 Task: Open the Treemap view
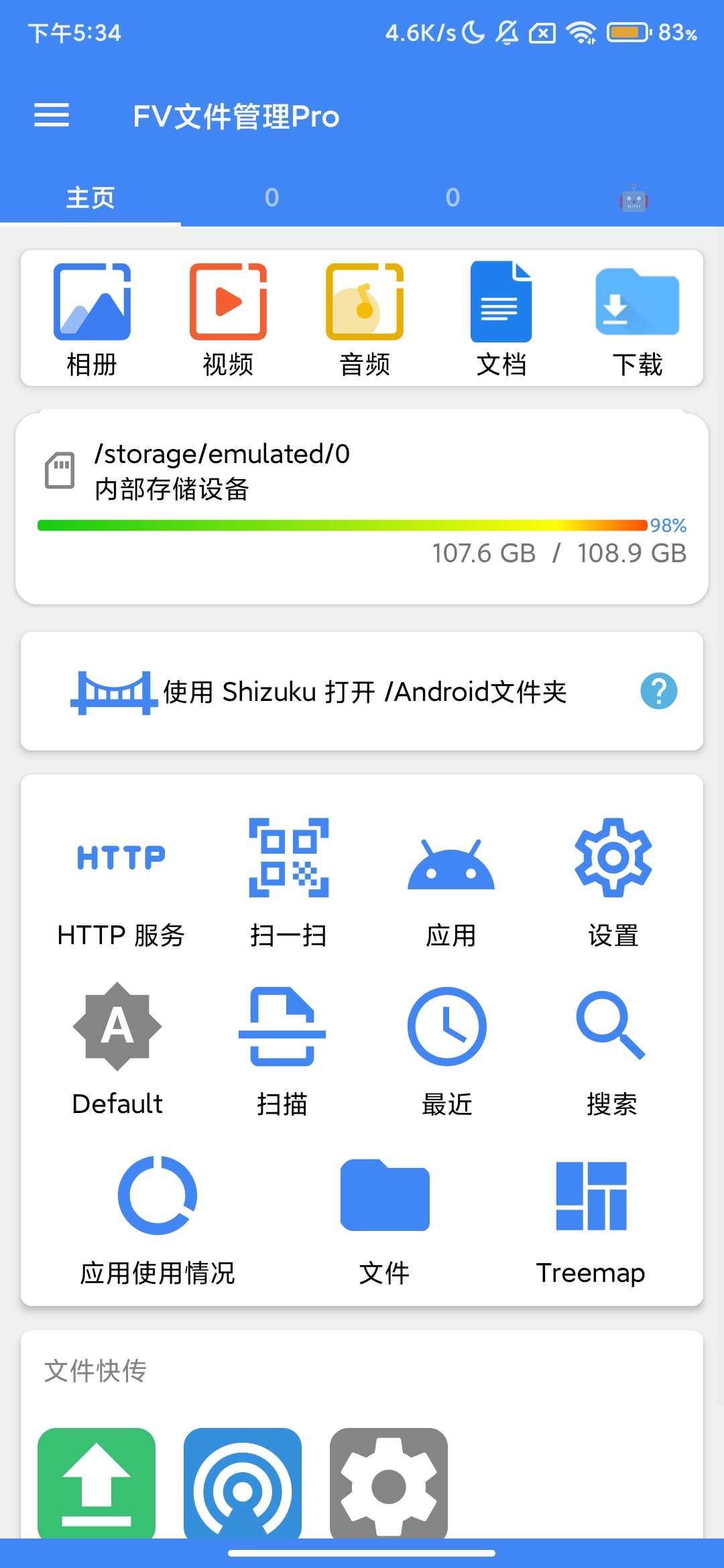(591, 1221)
